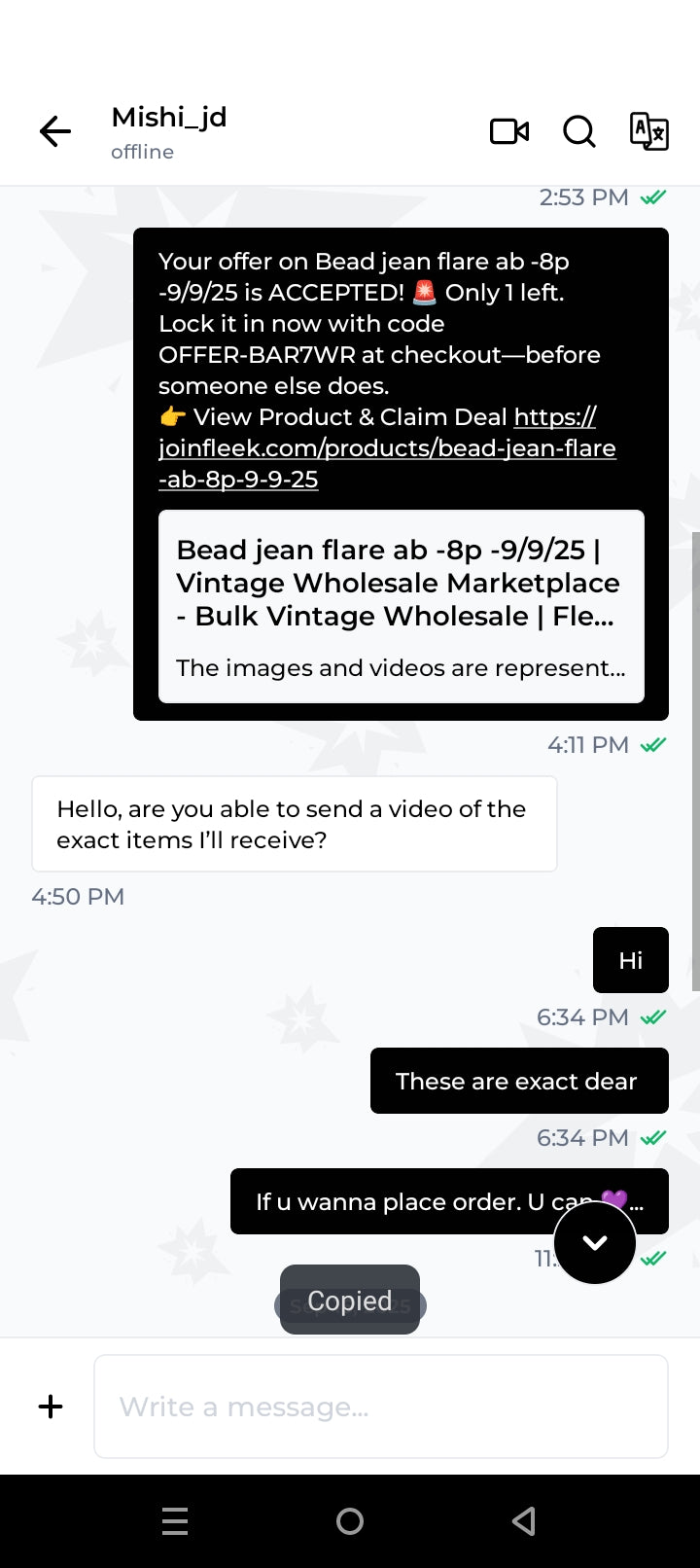Tap the system home button
This screenshot has width=700, height=1568.
pos(350,1521)
